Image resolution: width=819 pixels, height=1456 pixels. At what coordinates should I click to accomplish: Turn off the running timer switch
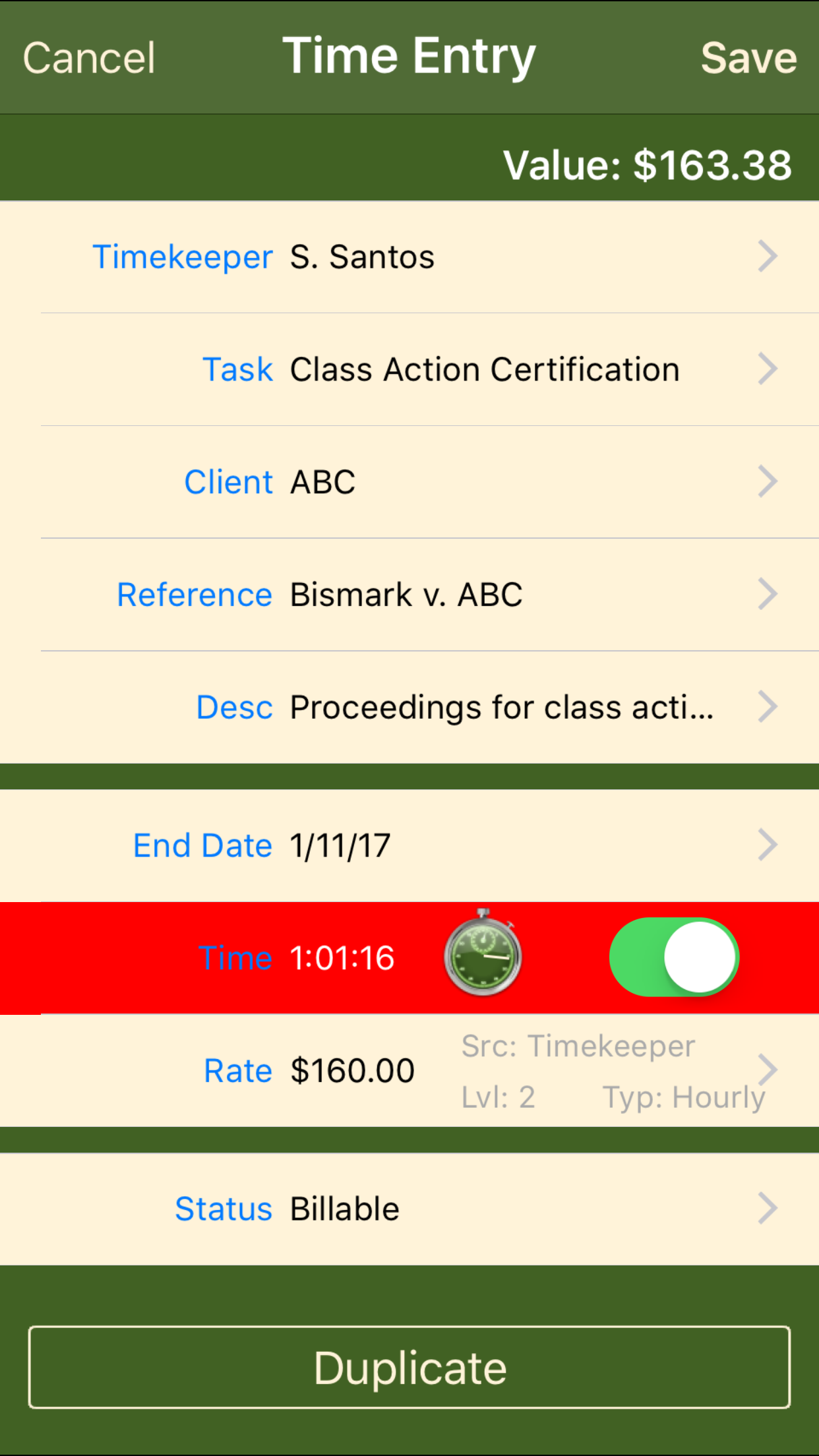pyautogui.click(x=674, y=957)
